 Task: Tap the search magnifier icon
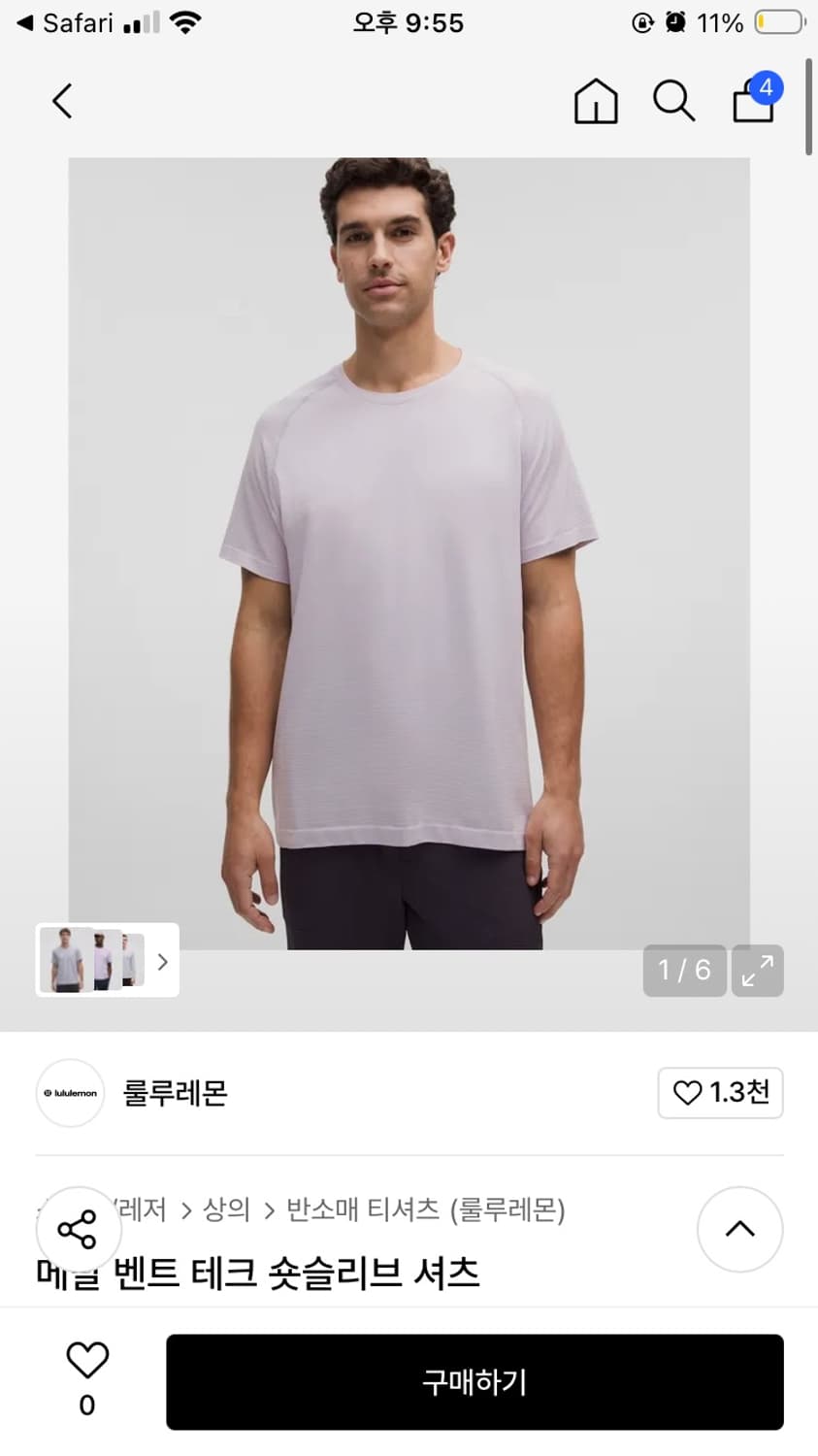[x=674, y=101]
